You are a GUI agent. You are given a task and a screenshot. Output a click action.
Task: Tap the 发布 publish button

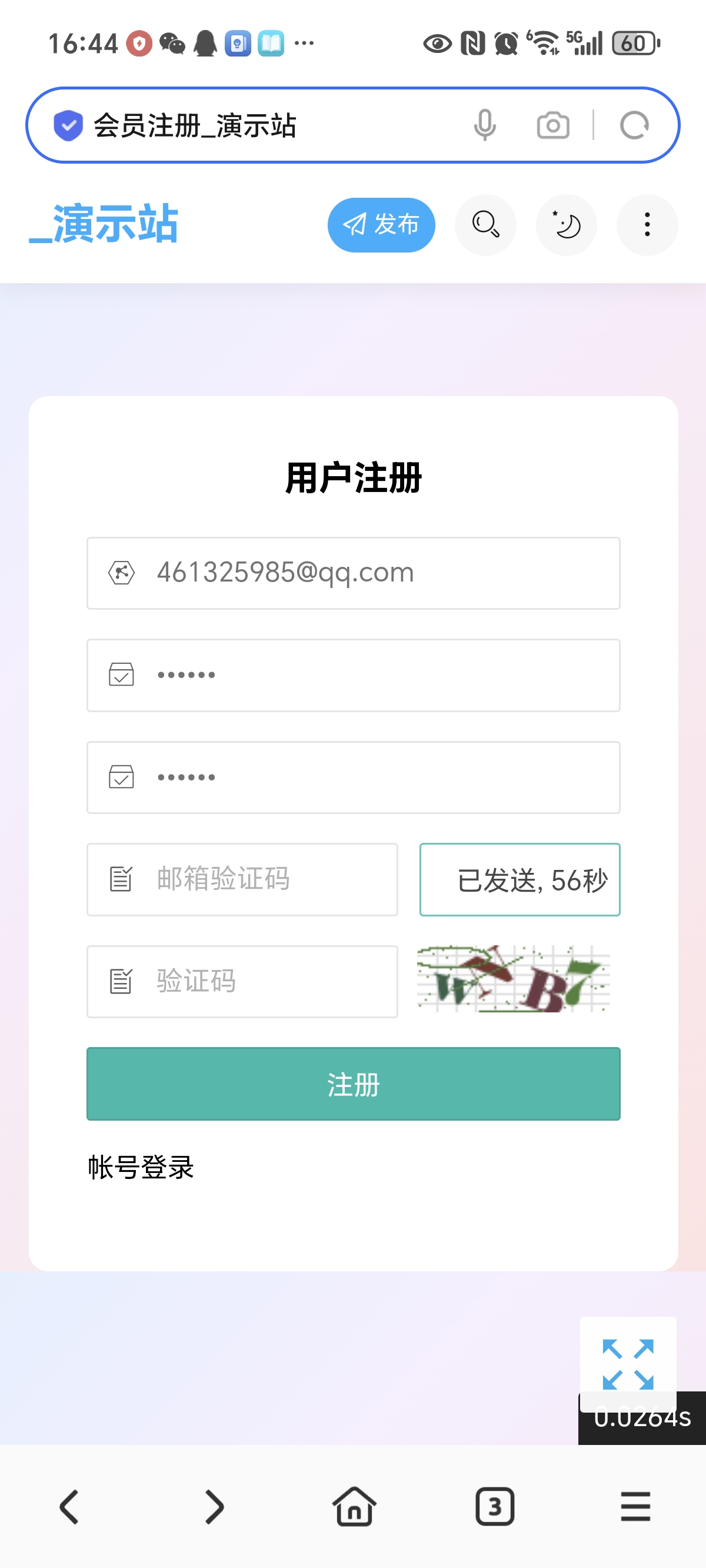[381, 225]
